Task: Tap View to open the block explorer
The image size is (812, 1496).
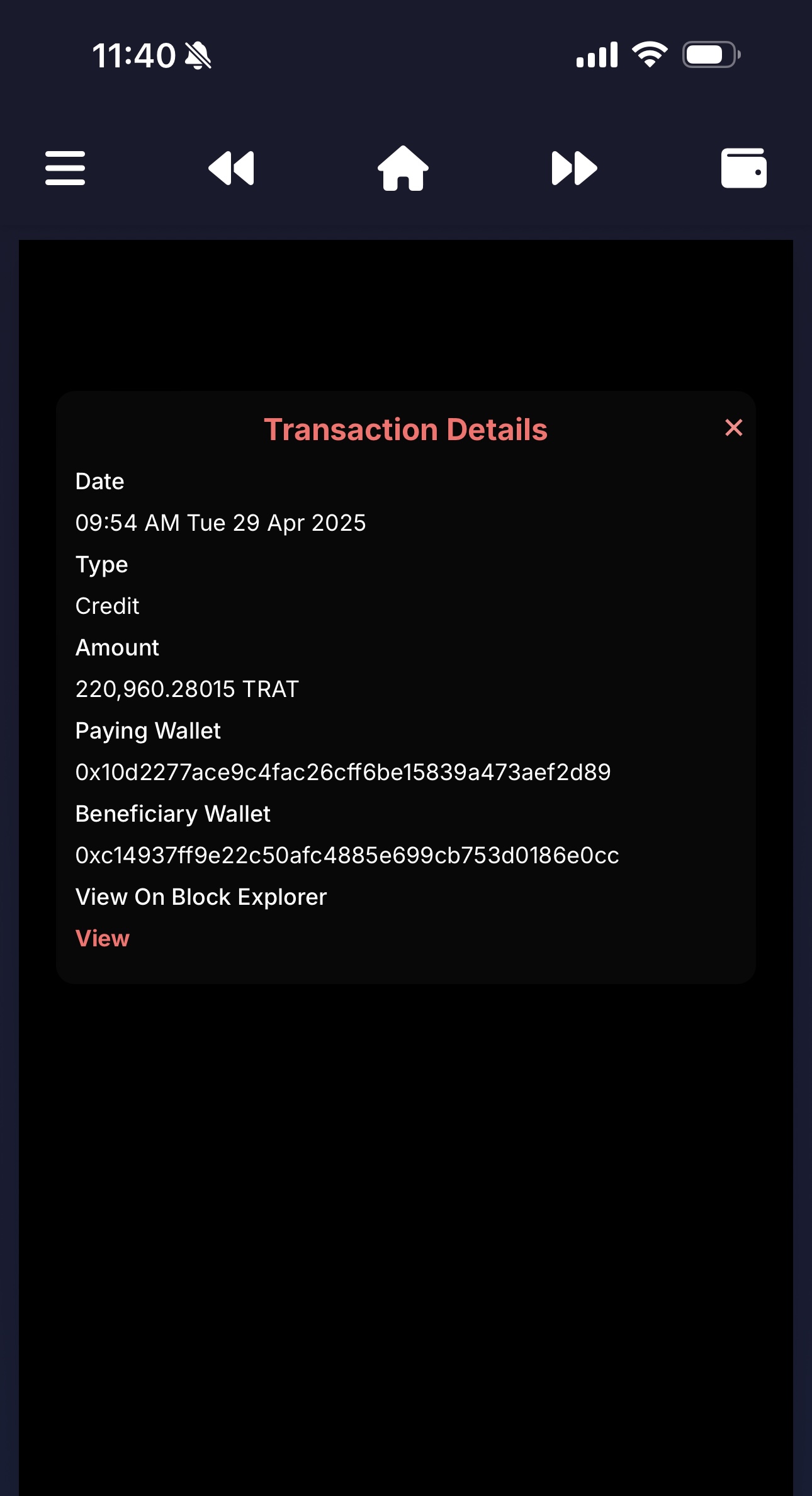Action: [x=103, y=938]
